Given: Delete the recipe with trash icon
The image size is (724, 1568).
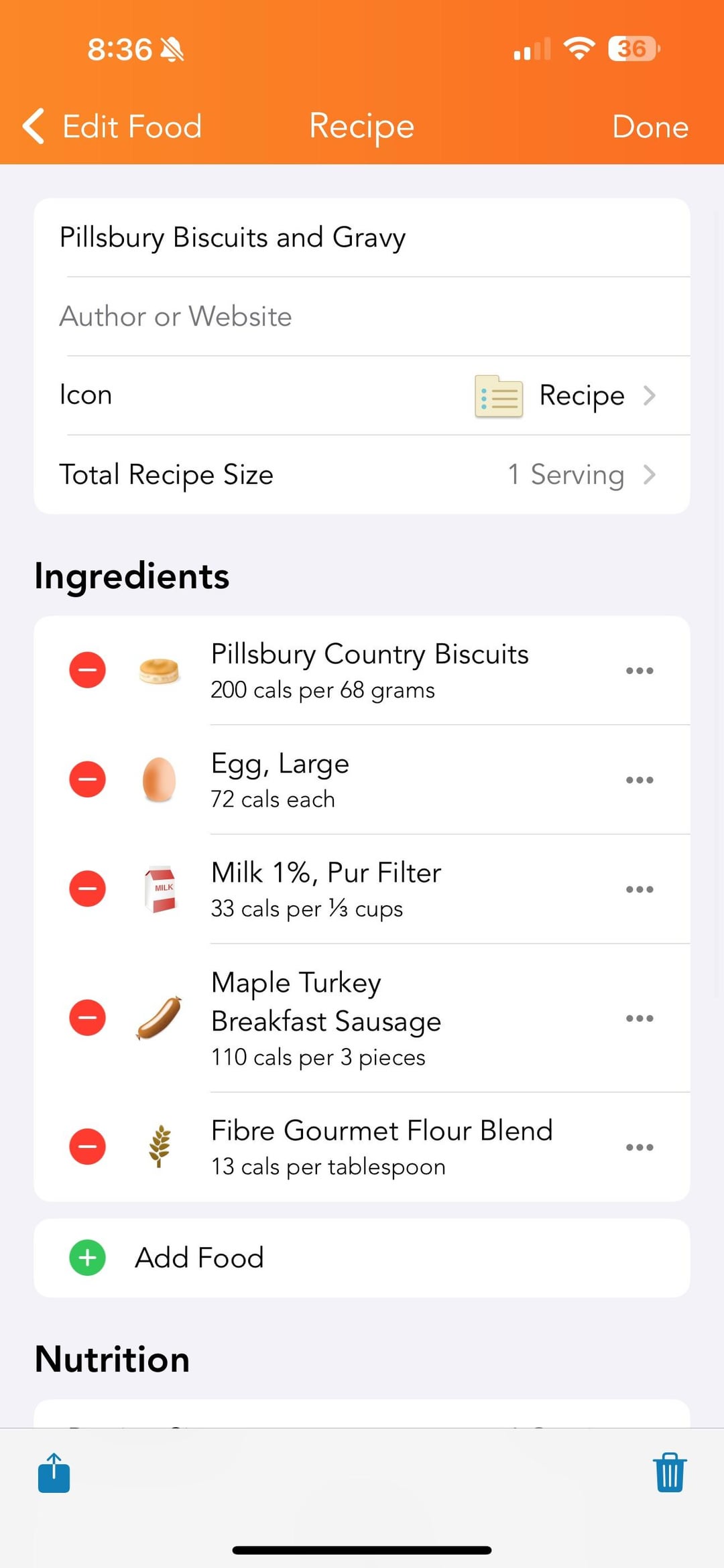Looking at the screenshot, I should (x=670, y=1473).
